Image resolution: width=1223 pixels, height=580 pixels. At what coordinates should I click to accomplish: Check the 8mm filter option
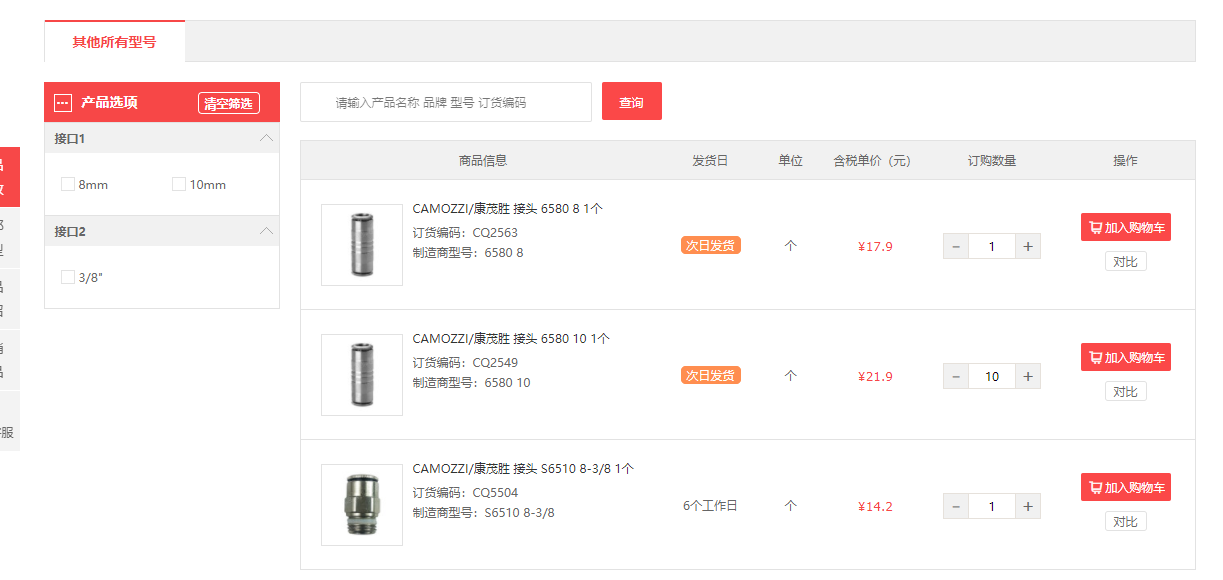click(x=68, y=184)
